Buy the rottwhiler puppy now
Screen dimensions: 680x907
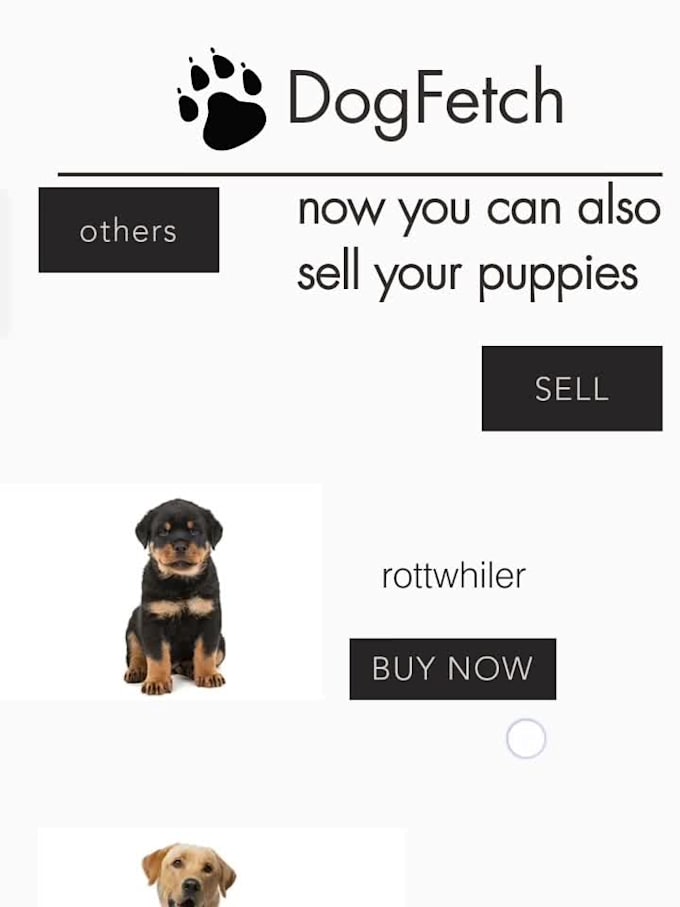(x=452, y=668)
